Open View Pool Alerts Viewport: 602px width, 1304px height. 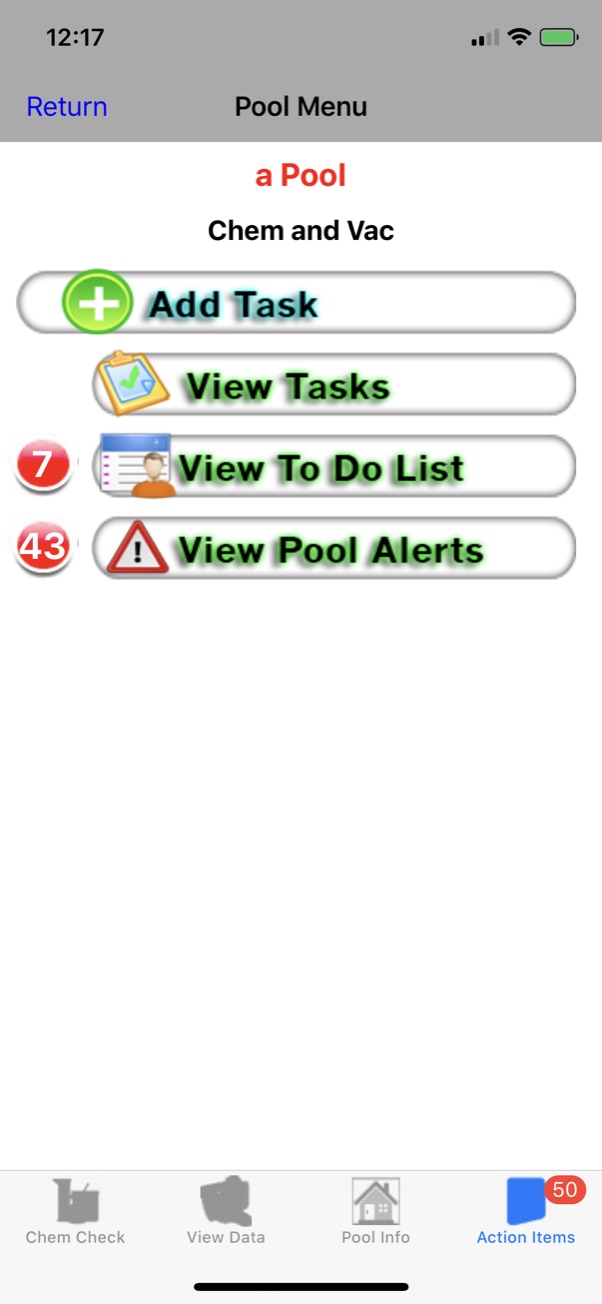pyautogui.click(x=334, y=548)
